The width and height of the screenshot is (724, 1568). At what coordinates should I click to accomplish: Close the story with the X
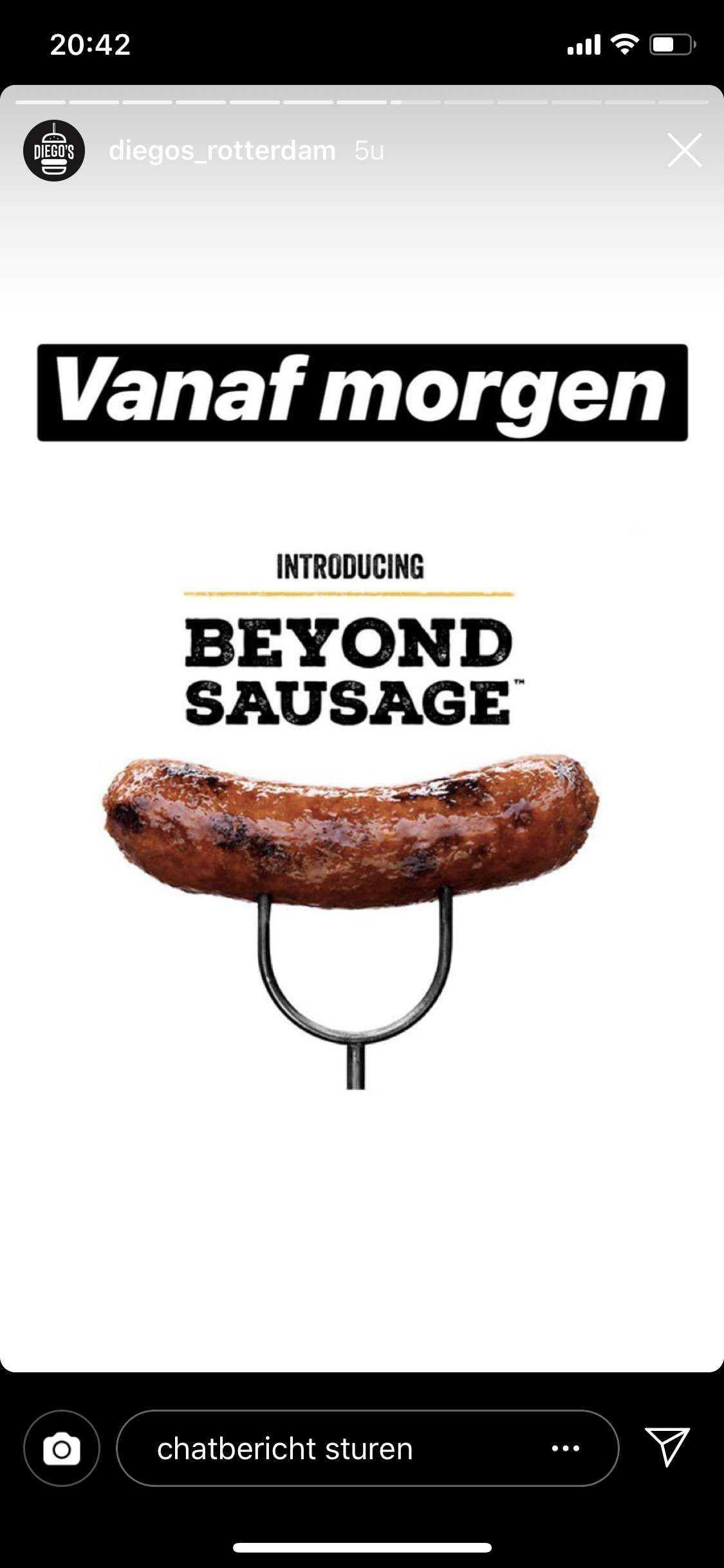tap(684, 151)
